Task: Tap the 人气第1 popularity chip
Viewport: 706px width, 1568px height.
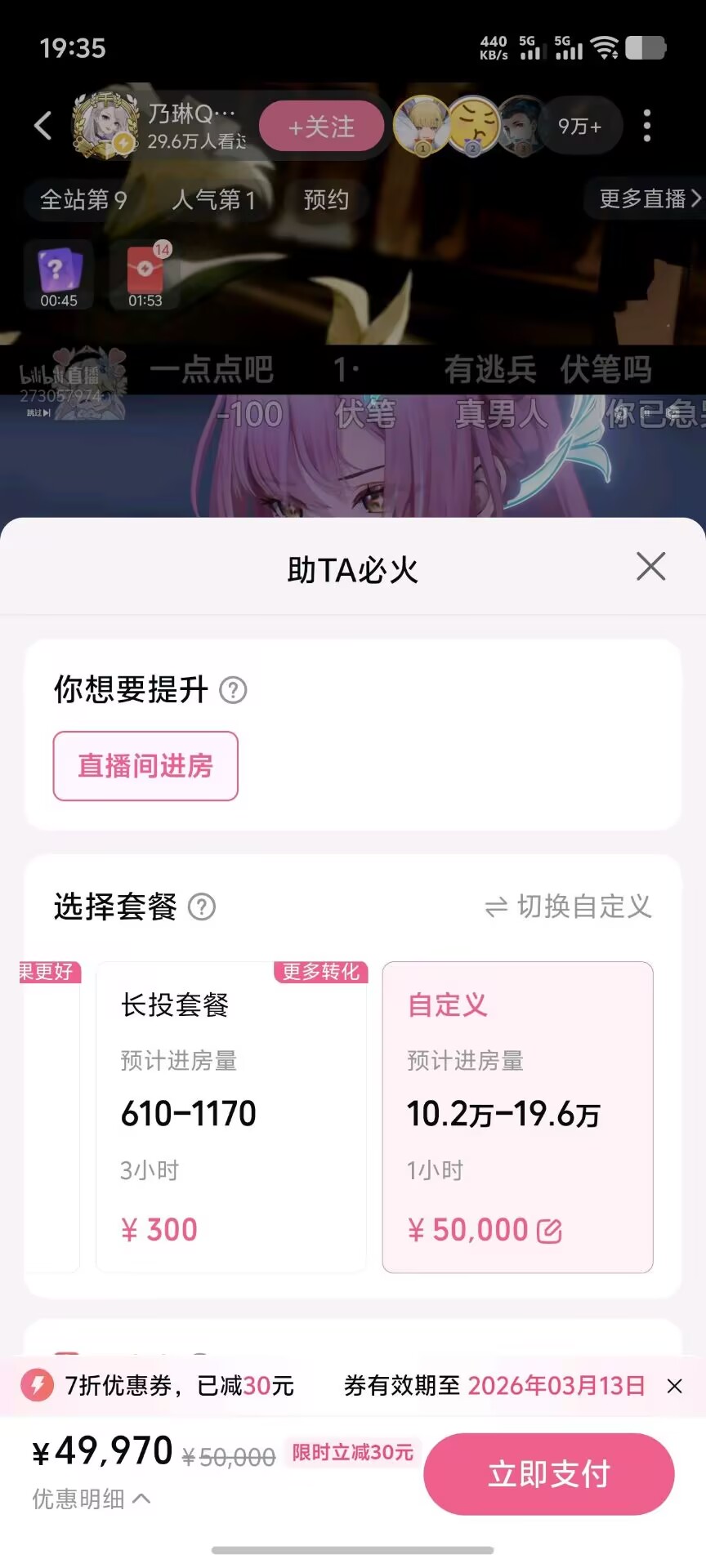Action: point(213,199)
